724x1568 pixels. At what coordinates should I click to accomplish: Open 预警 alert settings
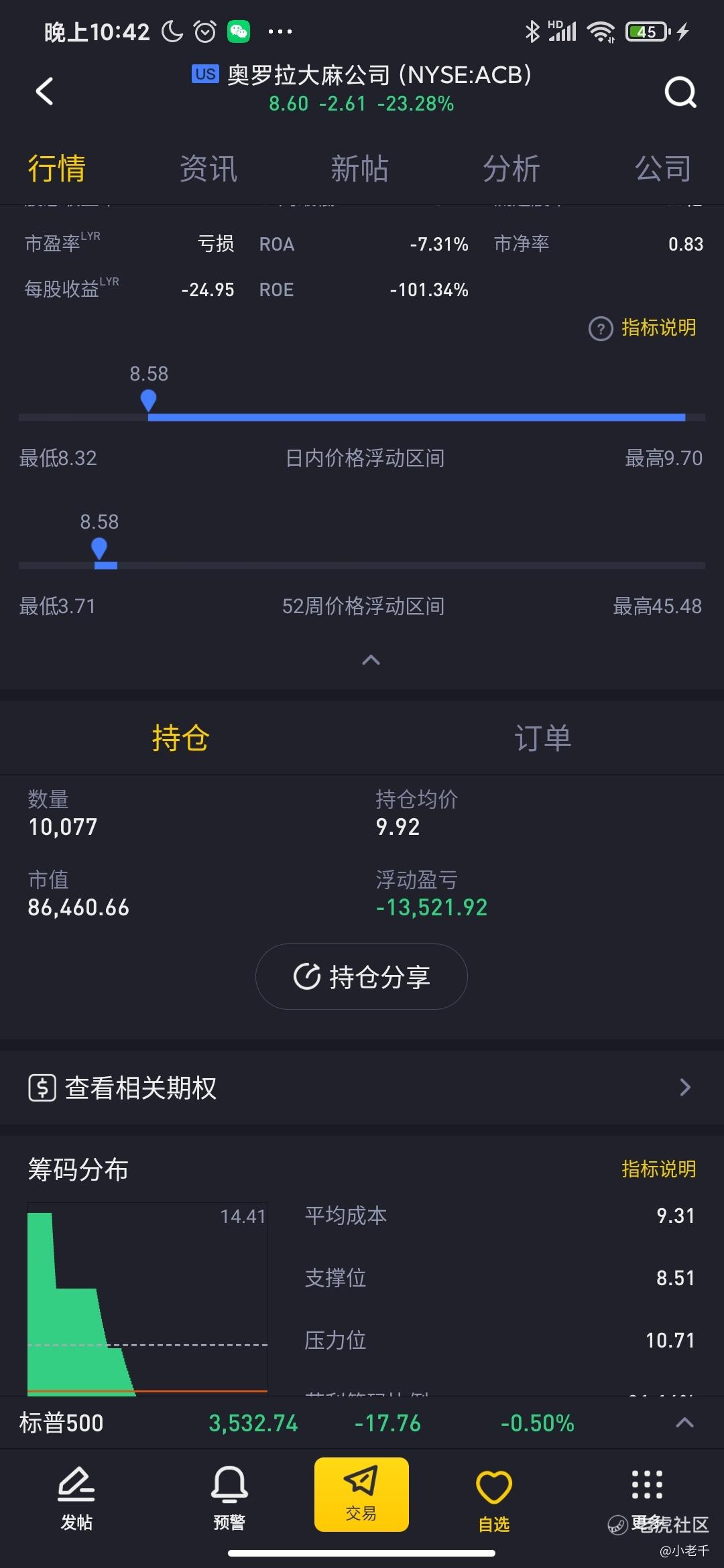tap(229, 1500)
